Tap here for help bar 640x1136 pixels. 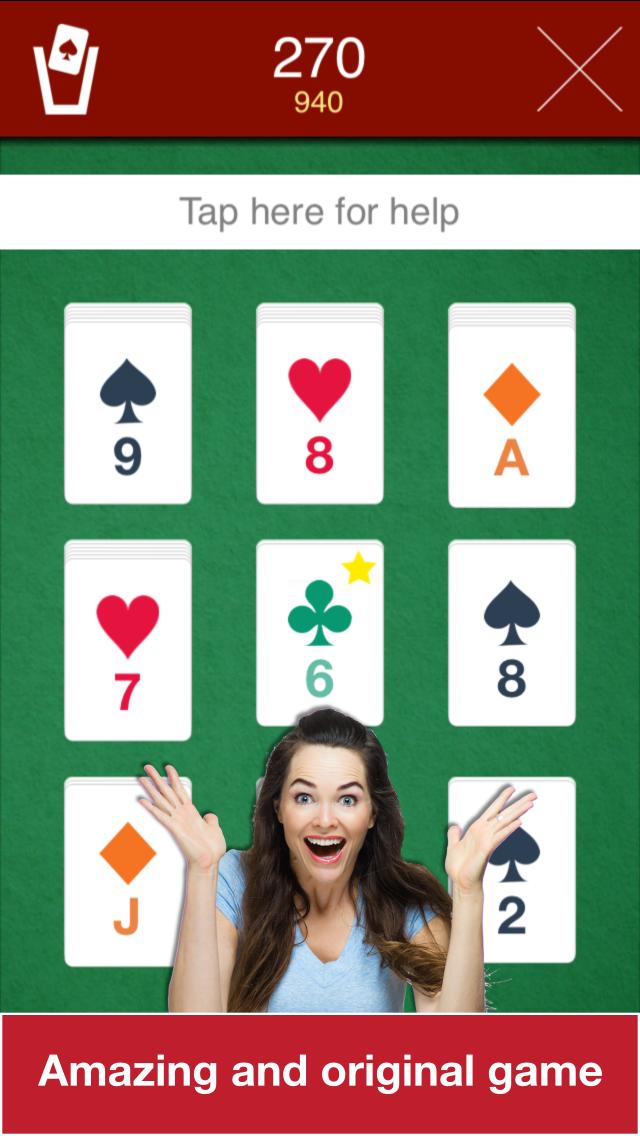coord(320,212)
